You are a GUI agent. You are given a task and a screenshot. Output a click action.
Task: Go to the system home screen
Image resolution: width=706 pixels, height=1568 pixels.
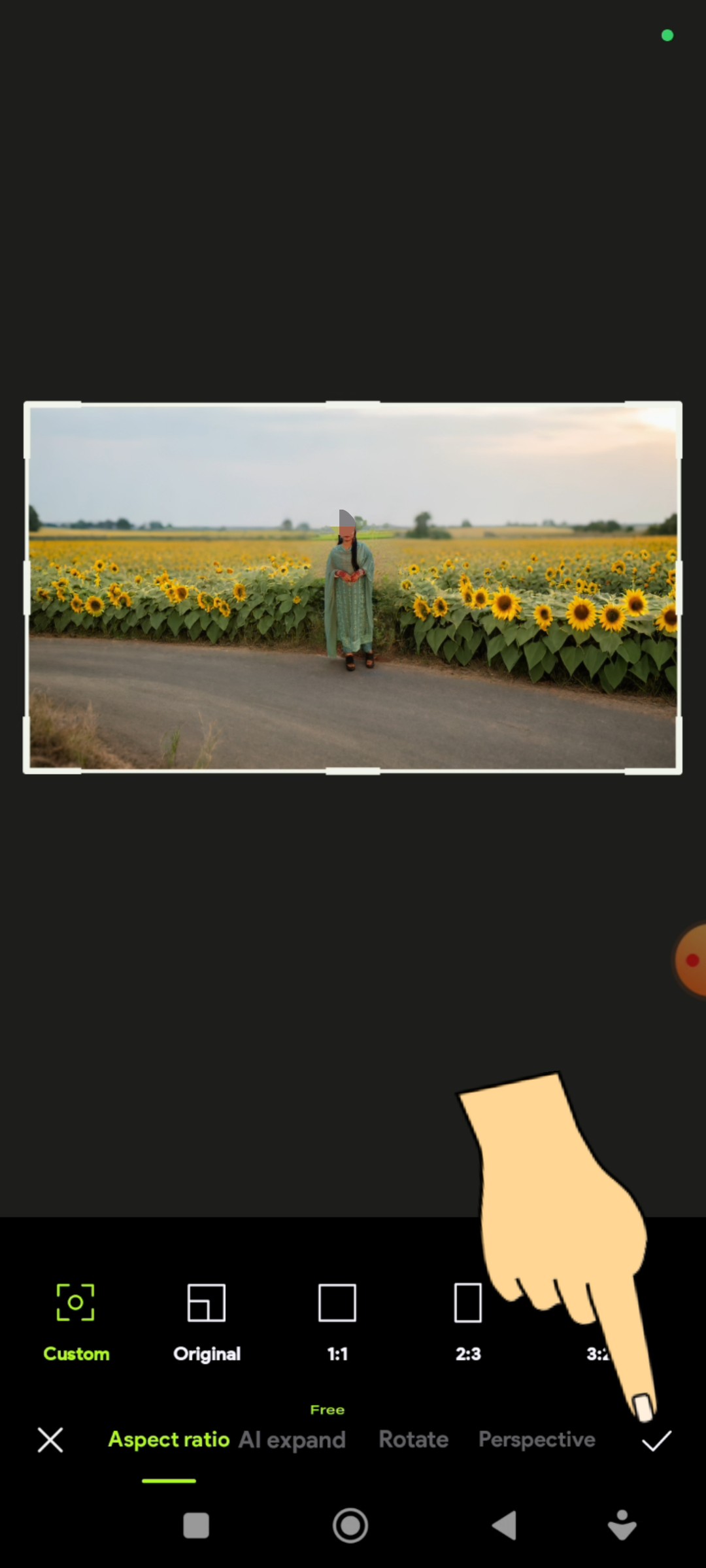350,1526
